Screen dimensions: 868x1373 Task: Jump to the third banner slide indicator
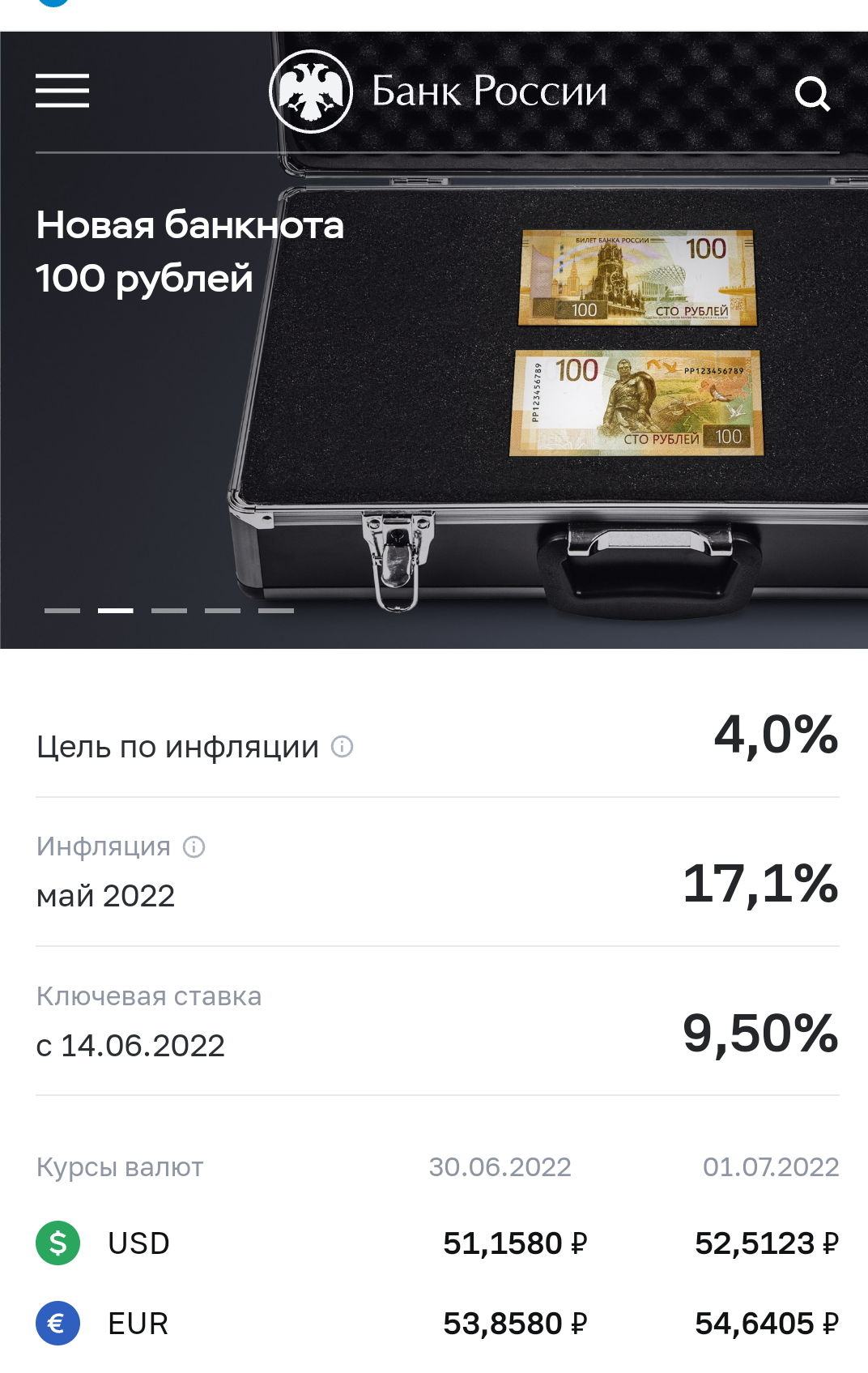(169, 611)
